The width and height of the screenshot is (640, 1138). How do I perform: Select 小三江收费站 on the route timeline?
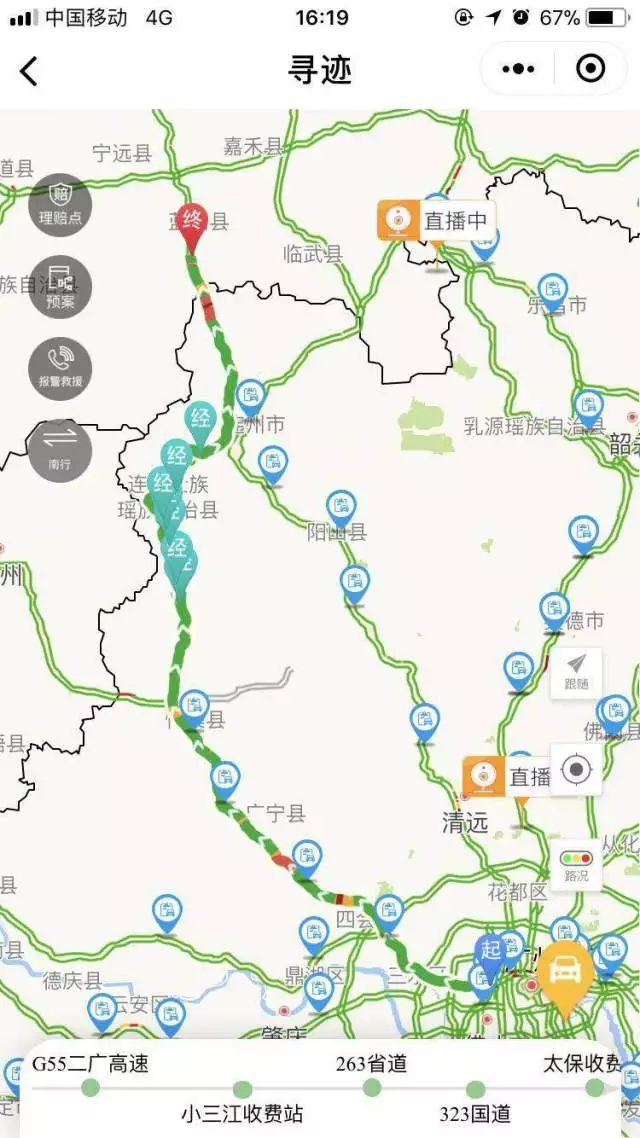(242, 1113)
